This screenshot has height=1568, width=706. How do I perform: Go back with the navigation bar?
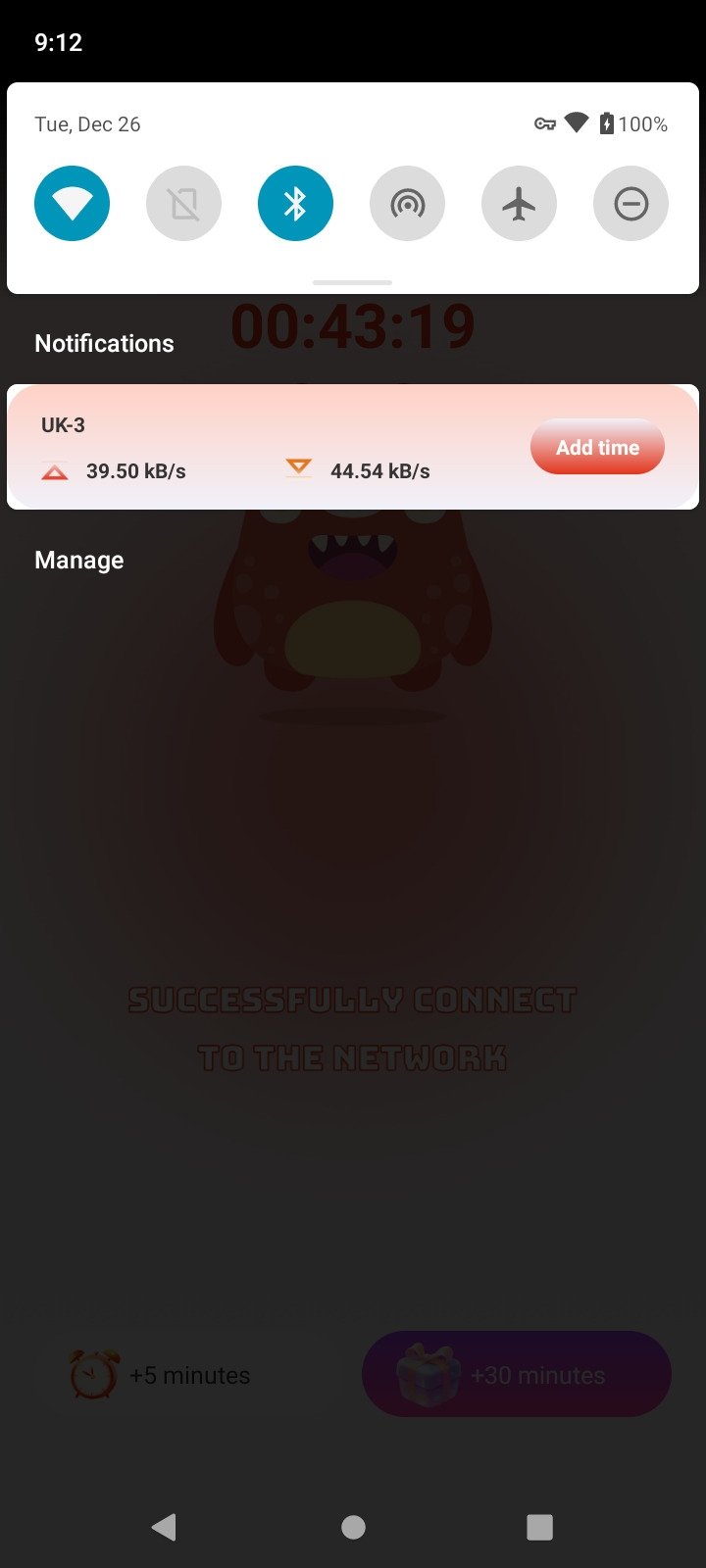164,1526
